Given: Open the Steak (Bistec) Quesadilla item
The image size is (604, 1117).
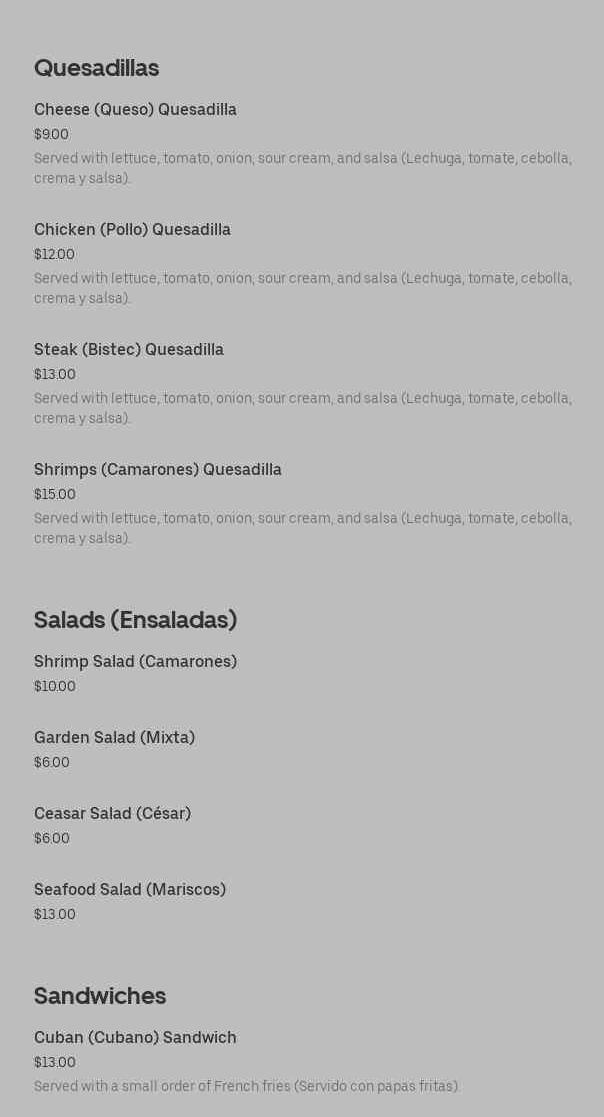Looking at the screenshot, I should pos(129,350).
